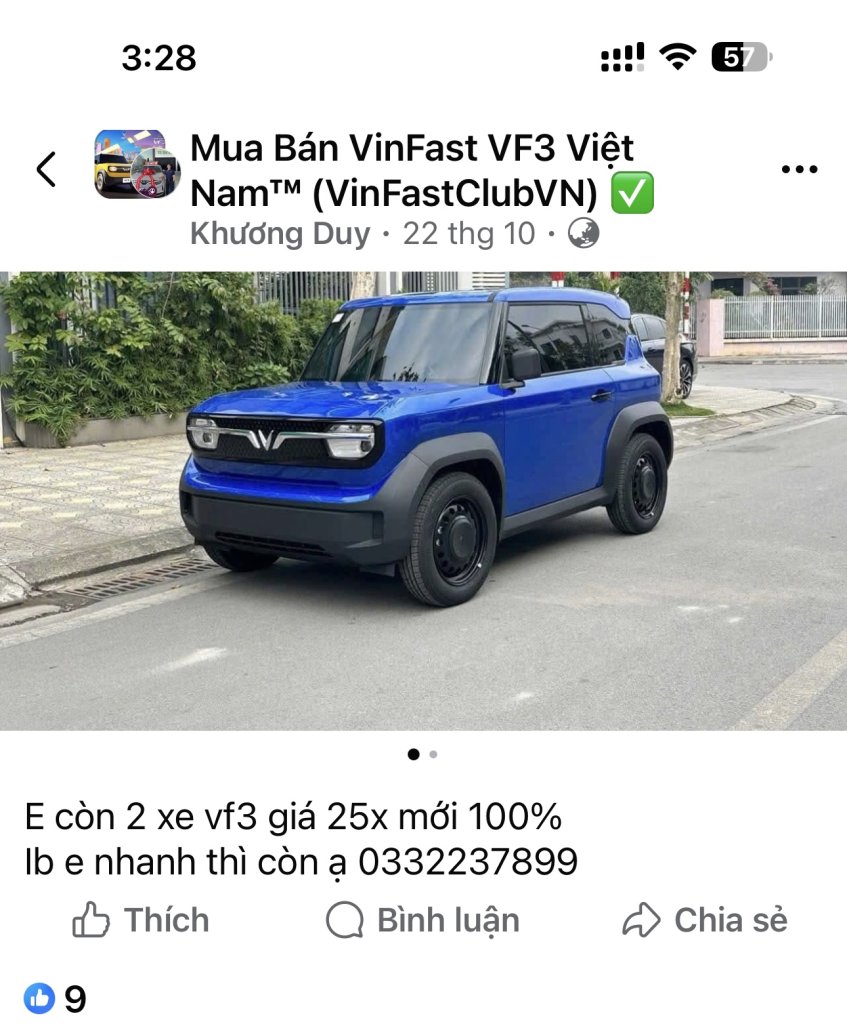This screenshot has width=847, height=1024.
Task: Share the post via Chia sẻ
Action: tap(705, 920)
